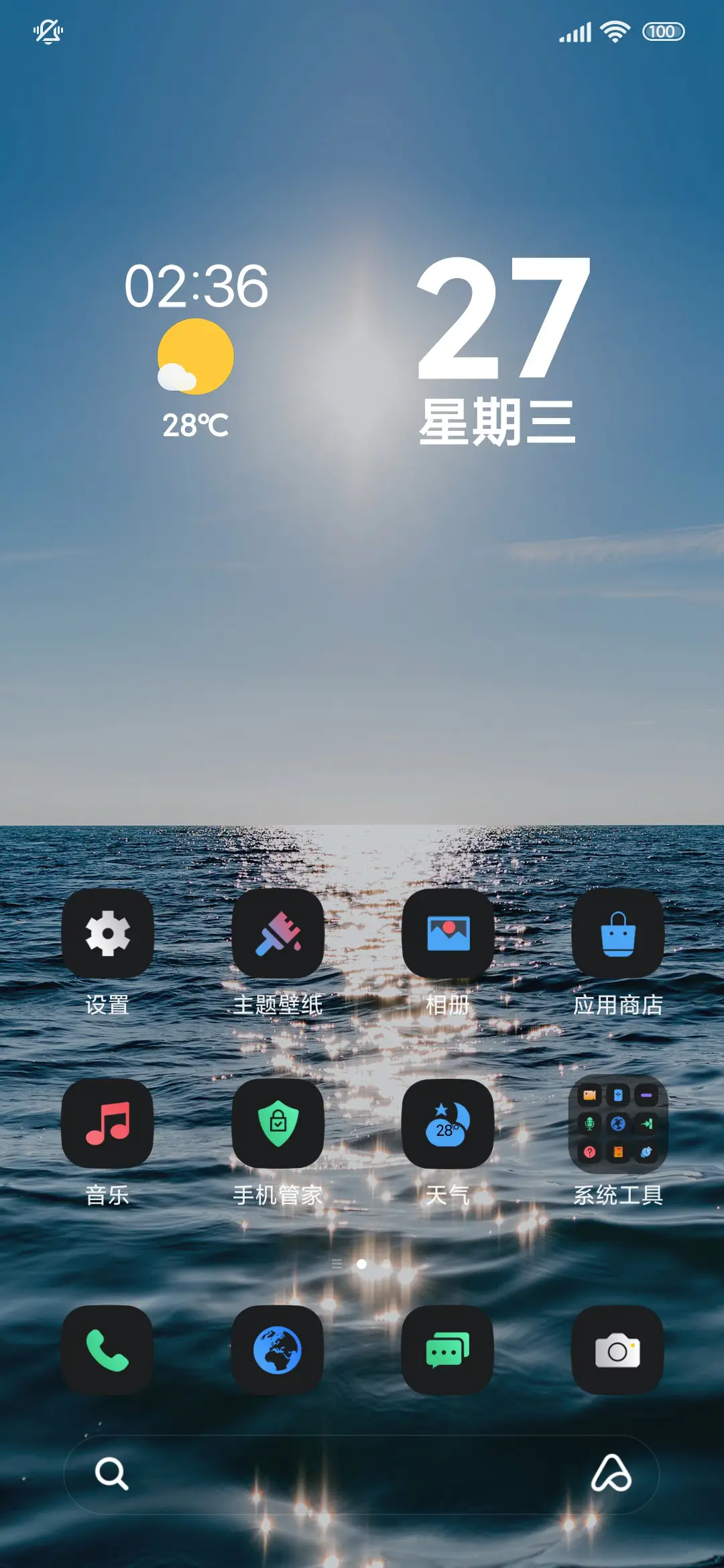Image resolution: width=724 pixels, height=1568 pixels.
Task: Open the 应用商店 app store
Action: click(618, 933)
